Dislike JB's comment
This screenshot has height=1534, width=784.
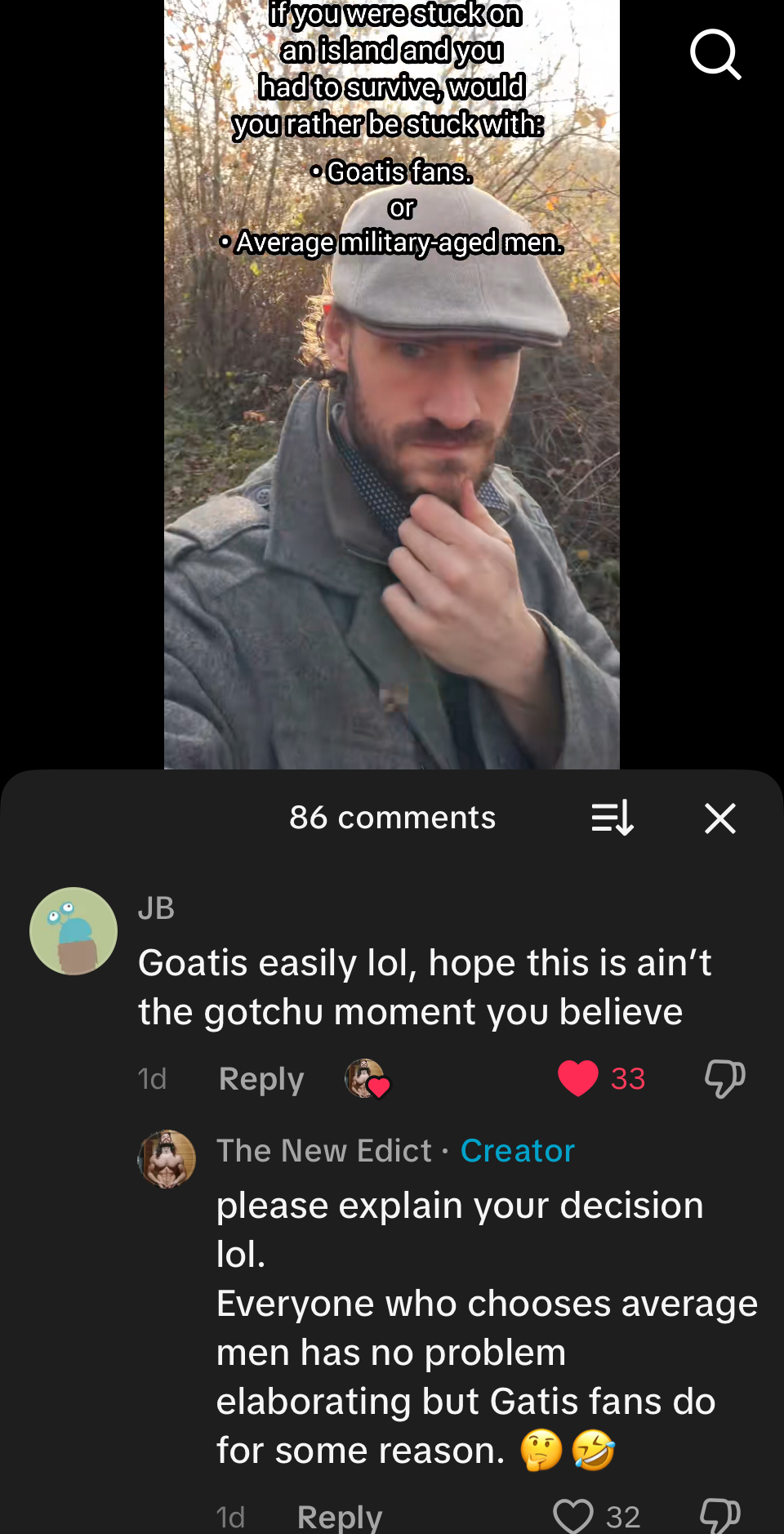click(x=724, y=1078)
